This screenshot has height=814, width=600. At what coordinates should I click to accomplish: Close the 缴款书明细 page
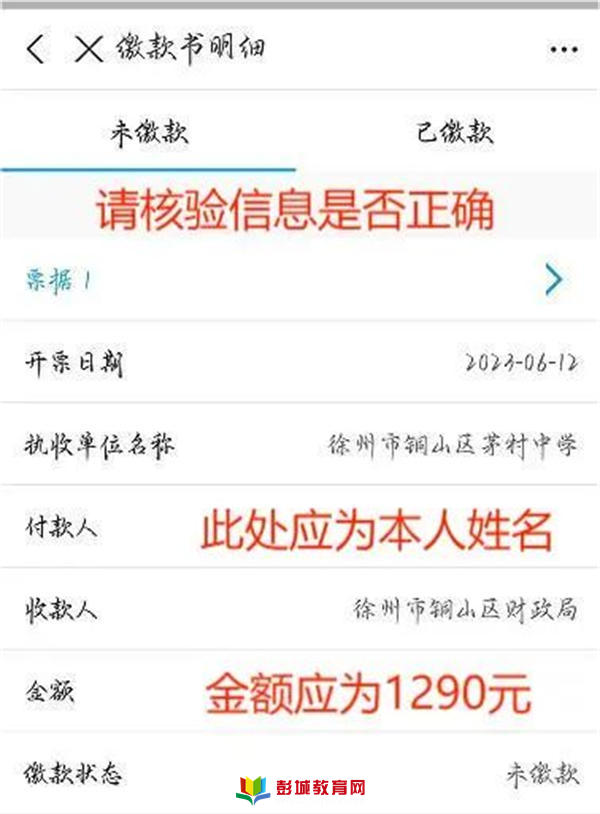pyautogui.click(x=89, y=49)
